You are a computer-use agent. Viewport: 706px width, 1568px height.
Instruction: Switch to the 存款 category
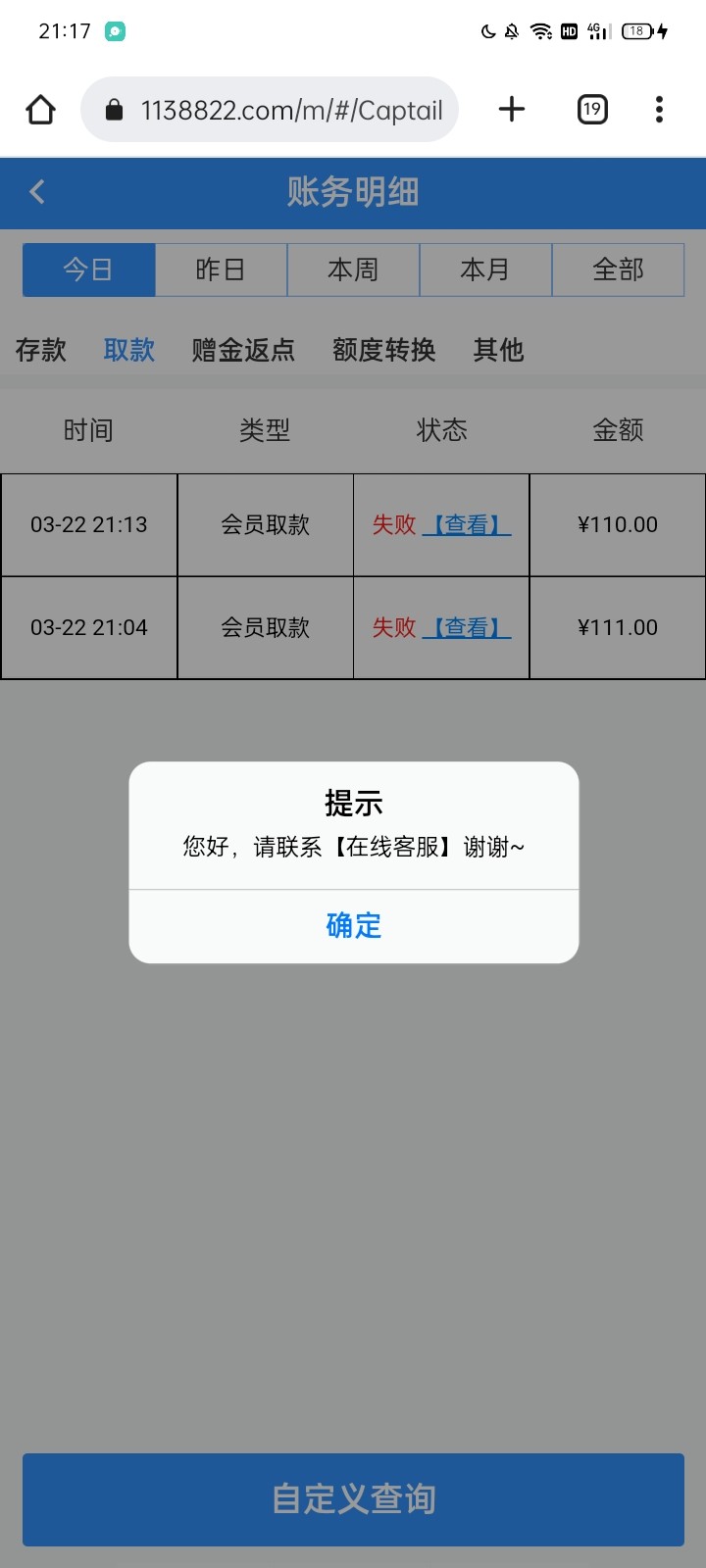pyautogui.click(x=41, y=350)
